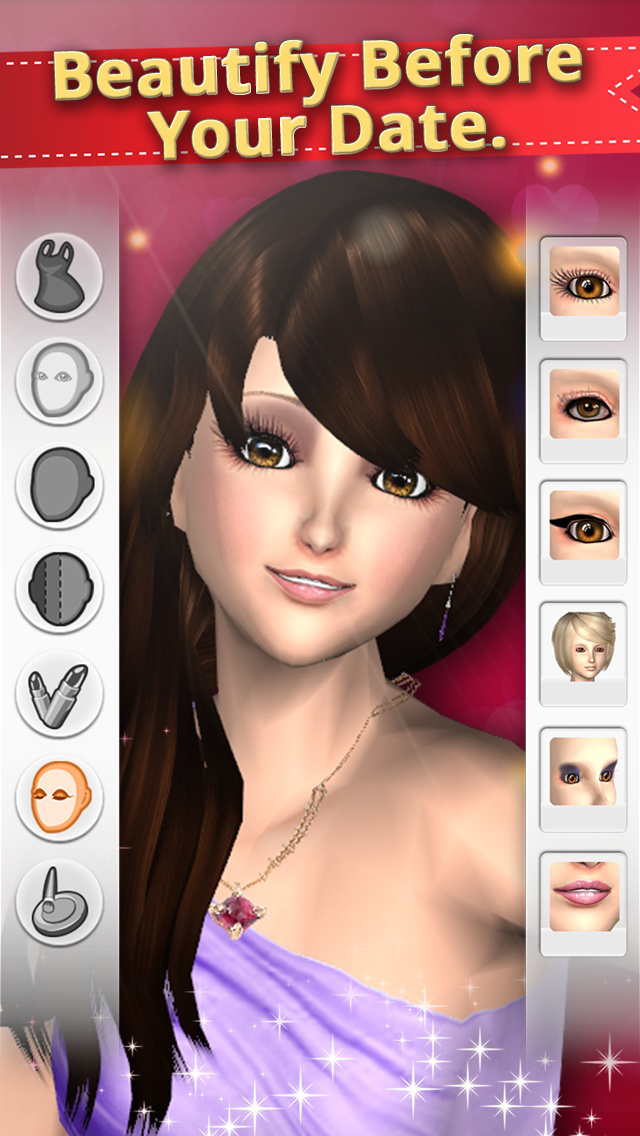Apply the purple smoky eyeshadow look
Viewport: 640px width, 1136px height.
pos(583,779)
